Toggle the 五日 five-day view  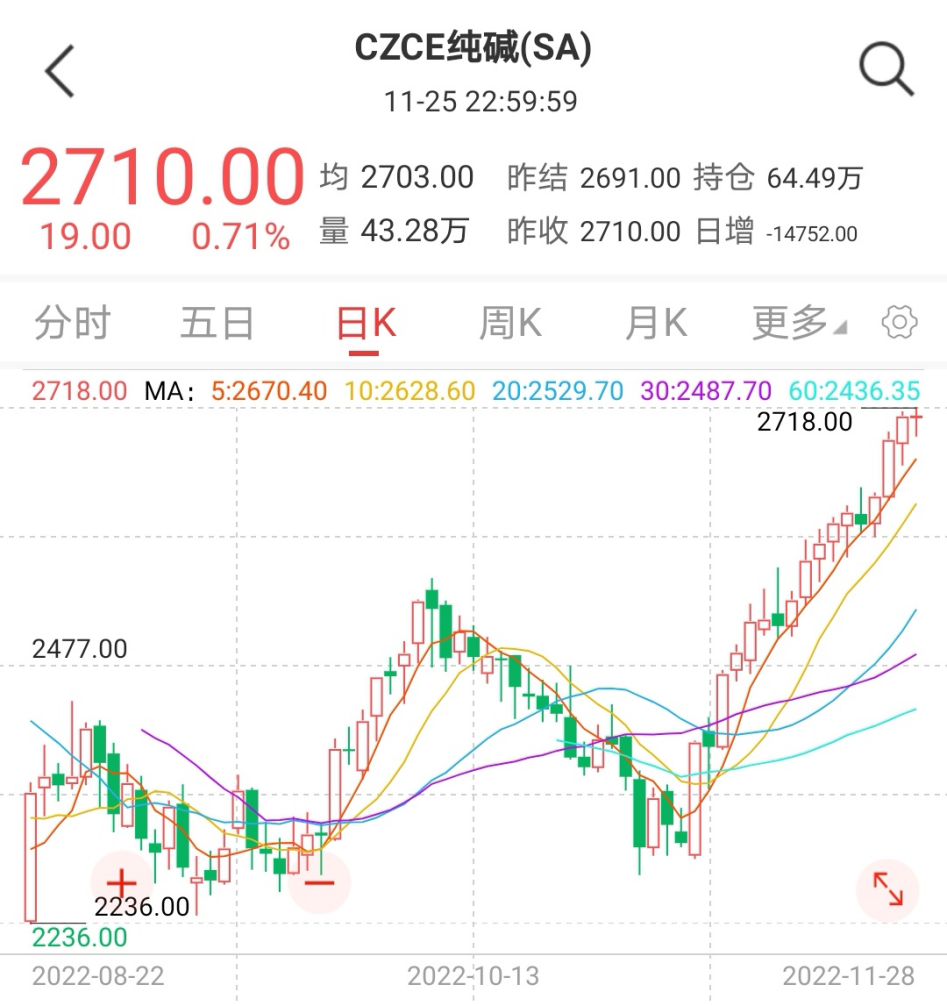coord(216,322)
